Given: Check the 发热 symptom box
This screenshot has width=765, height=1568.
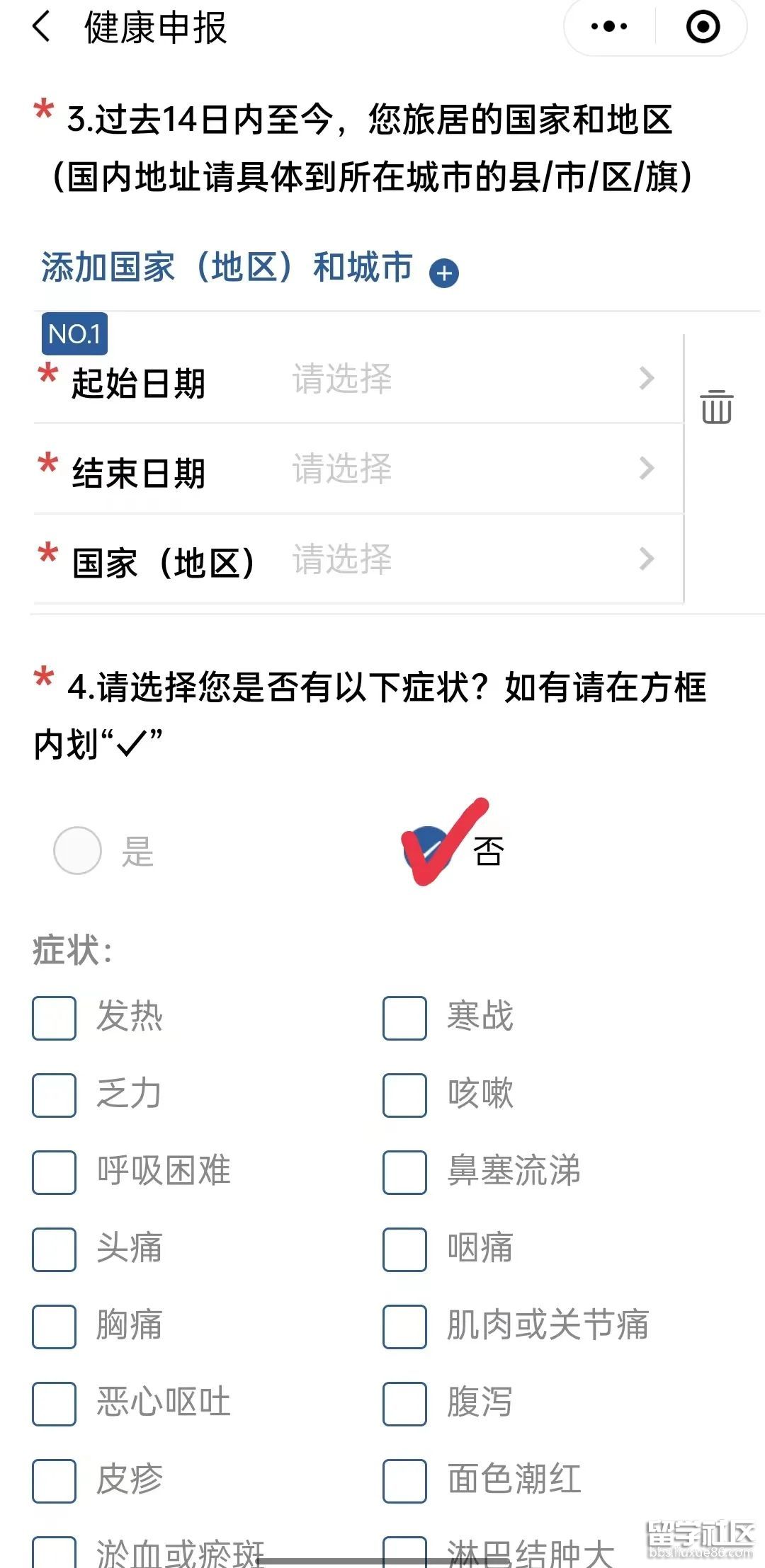Looking at the screenshot, I should coord(54,1018).
